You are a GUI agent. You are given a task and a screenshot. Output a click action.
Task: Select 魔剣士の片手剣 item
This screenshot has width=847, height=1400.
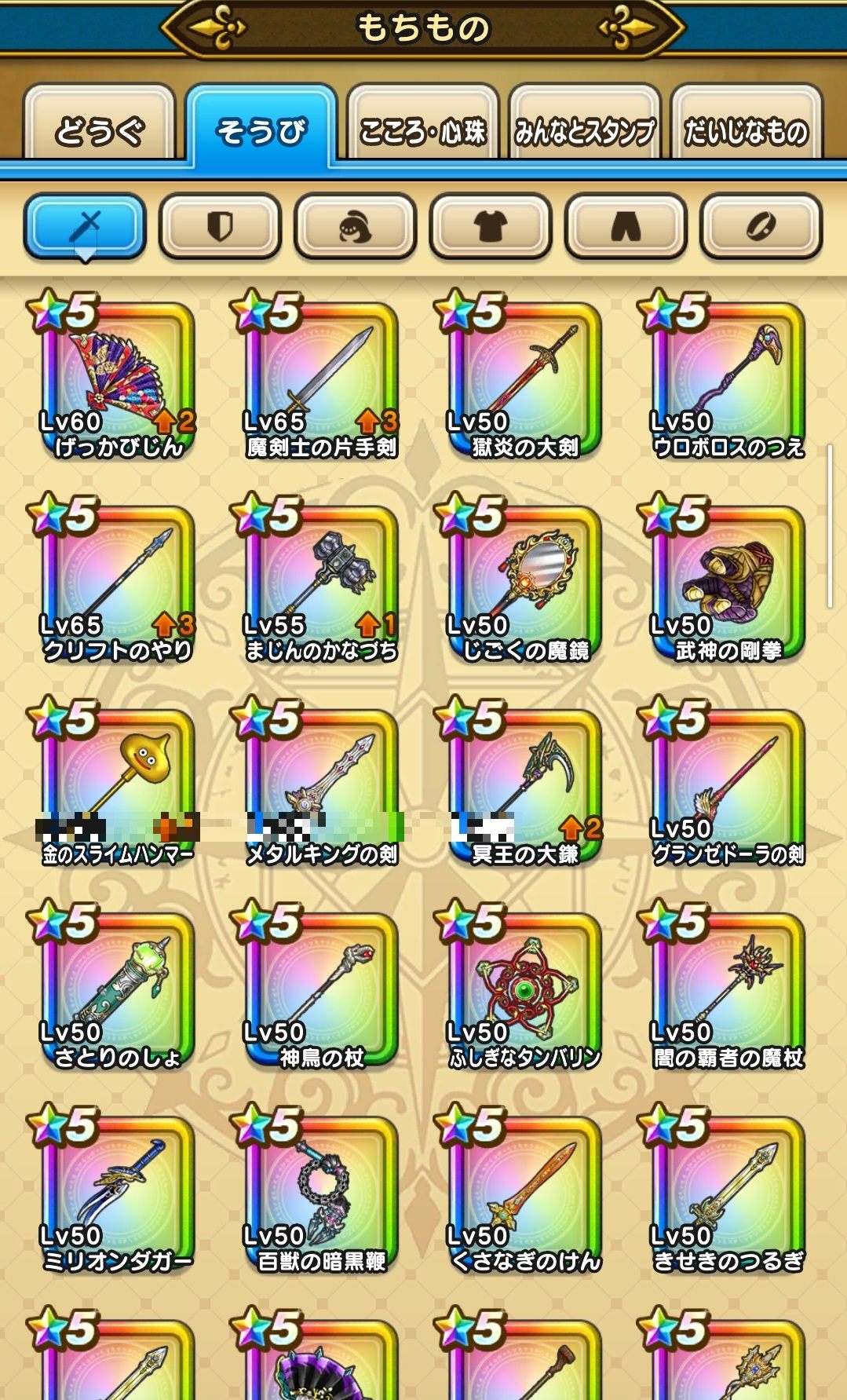click(321, 378)
